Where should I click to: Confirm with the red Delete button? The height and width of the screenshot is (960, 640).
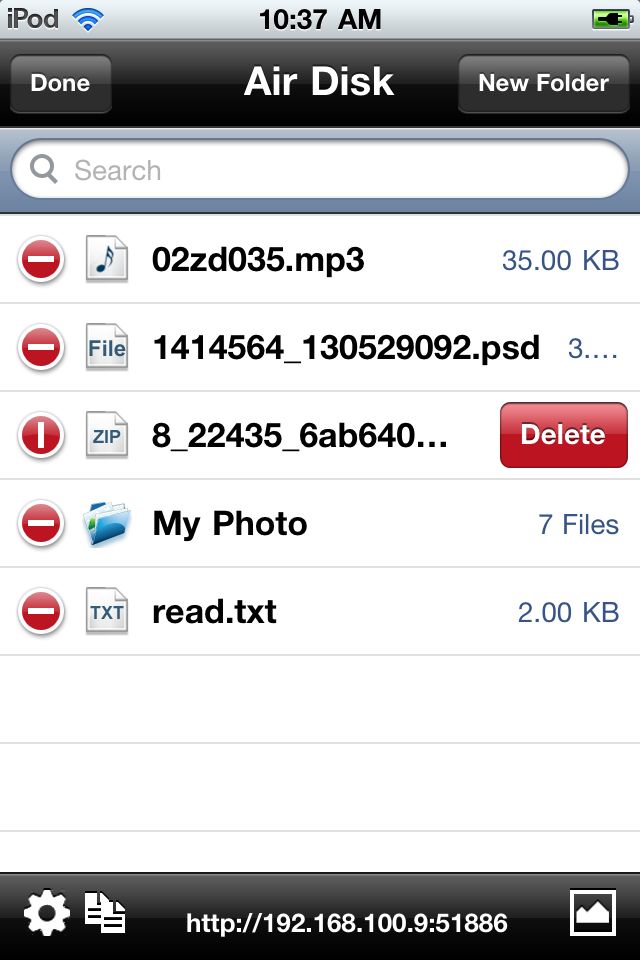[563, 435]
